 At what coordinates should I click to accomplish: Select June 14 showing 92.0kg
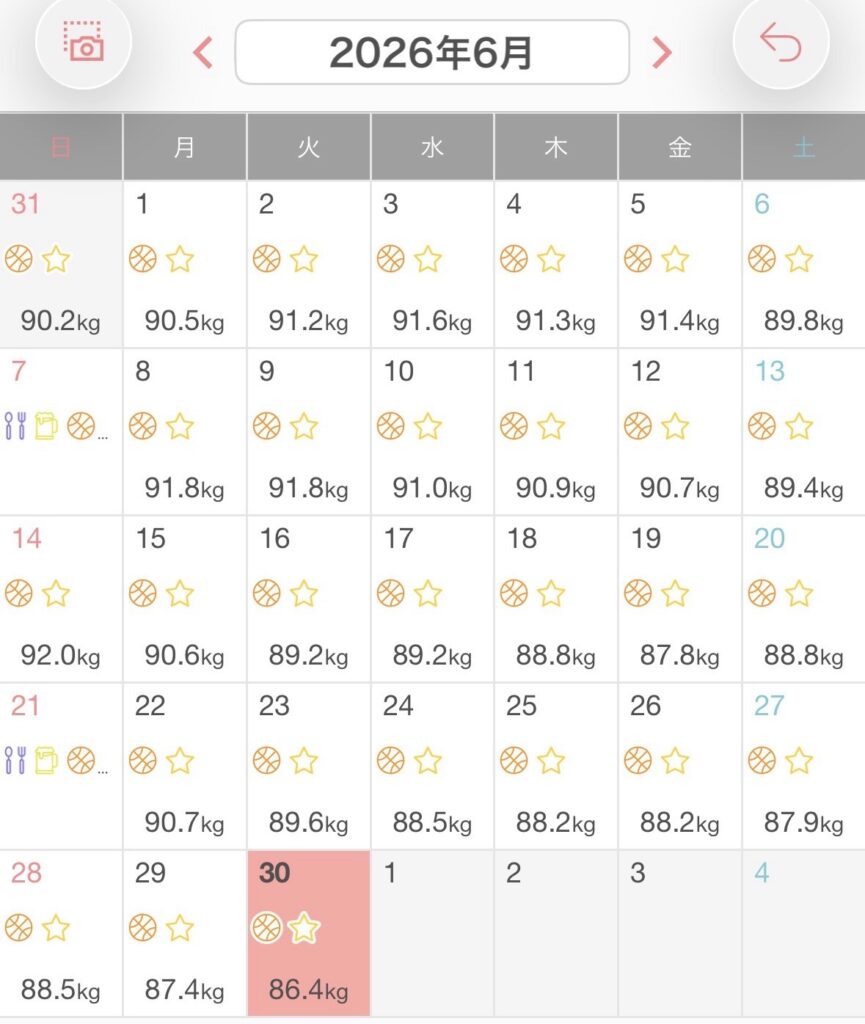pyautogui.click(x=61, y=599)
